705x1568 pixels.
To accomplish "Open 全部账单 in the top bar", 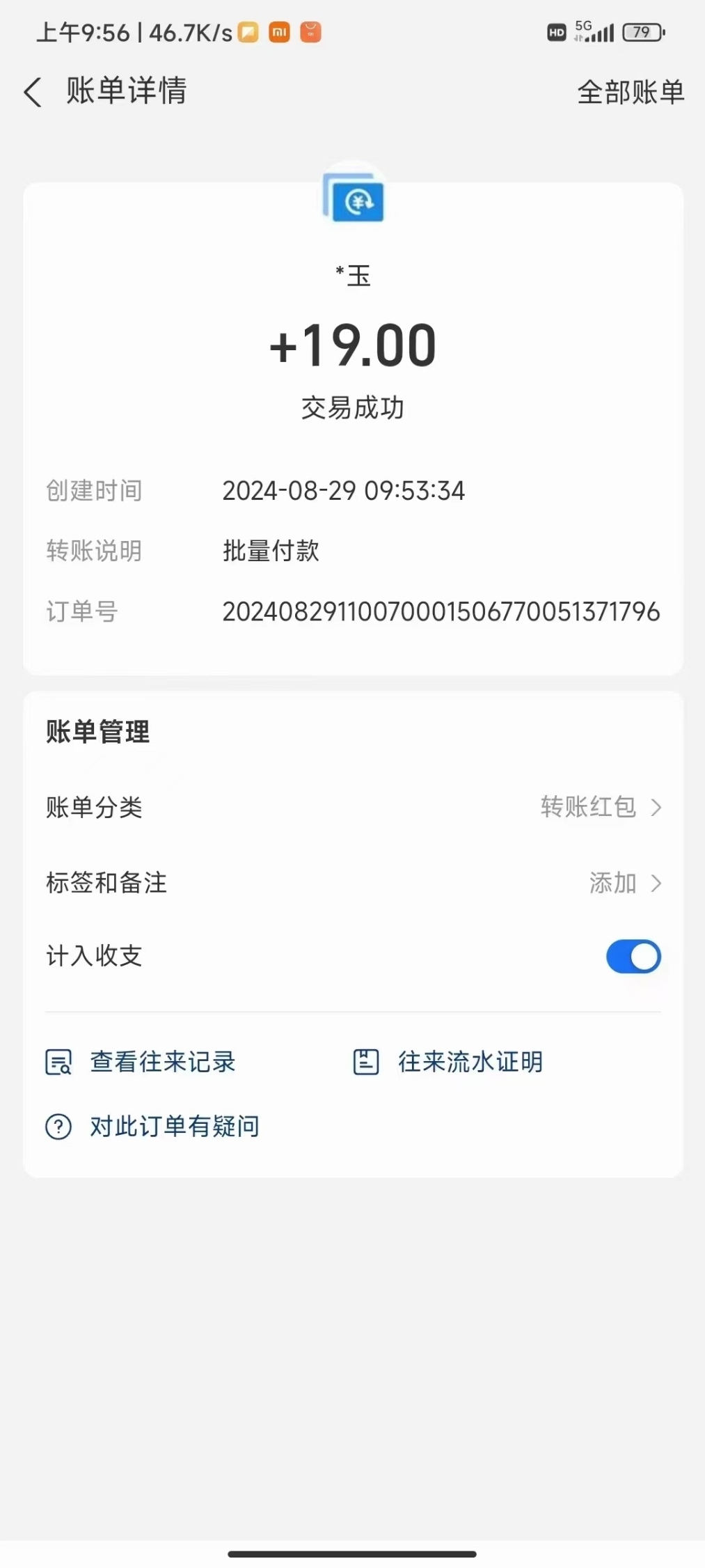I will tap(631, 92).
